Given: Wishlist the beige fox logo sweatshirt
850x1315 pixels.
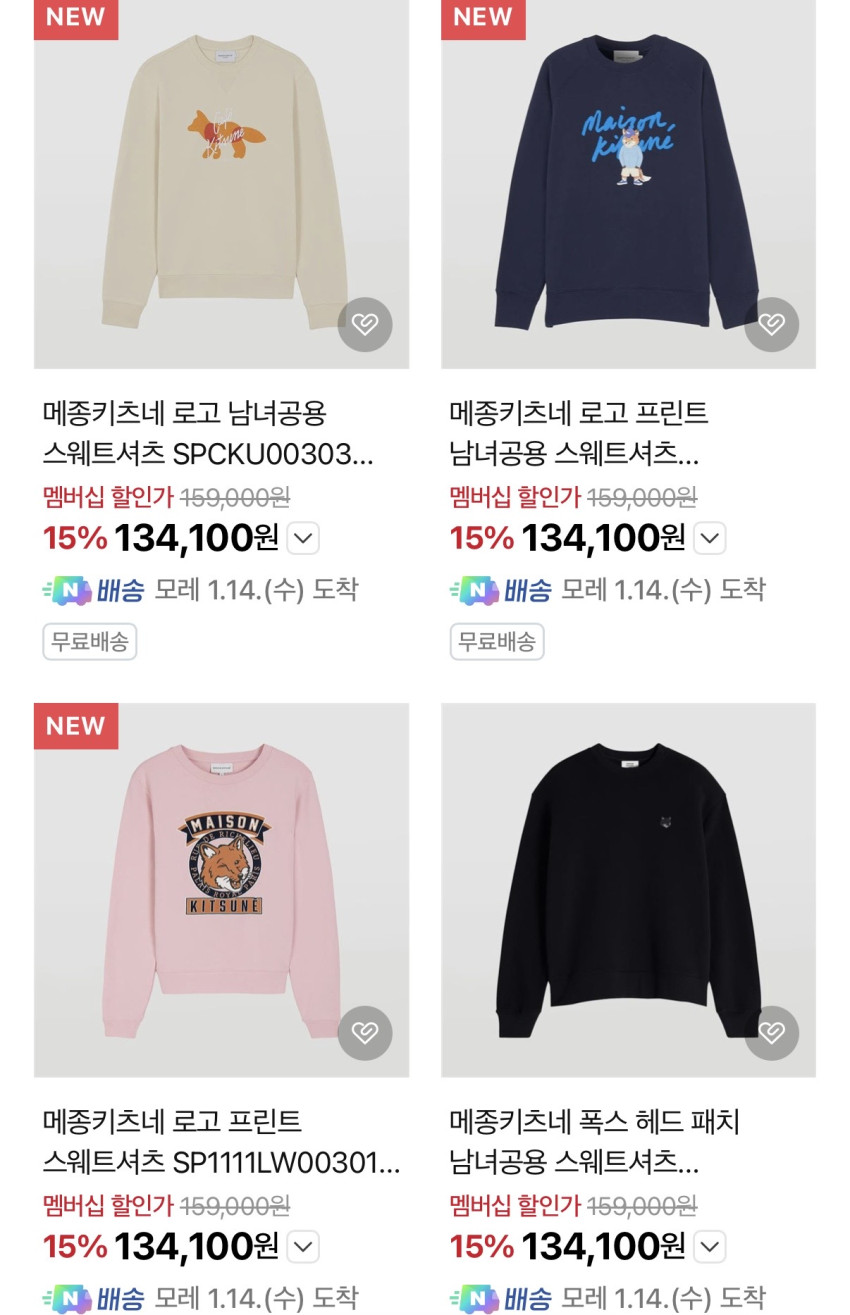Looking at the screenshot, I should point(365,324).
